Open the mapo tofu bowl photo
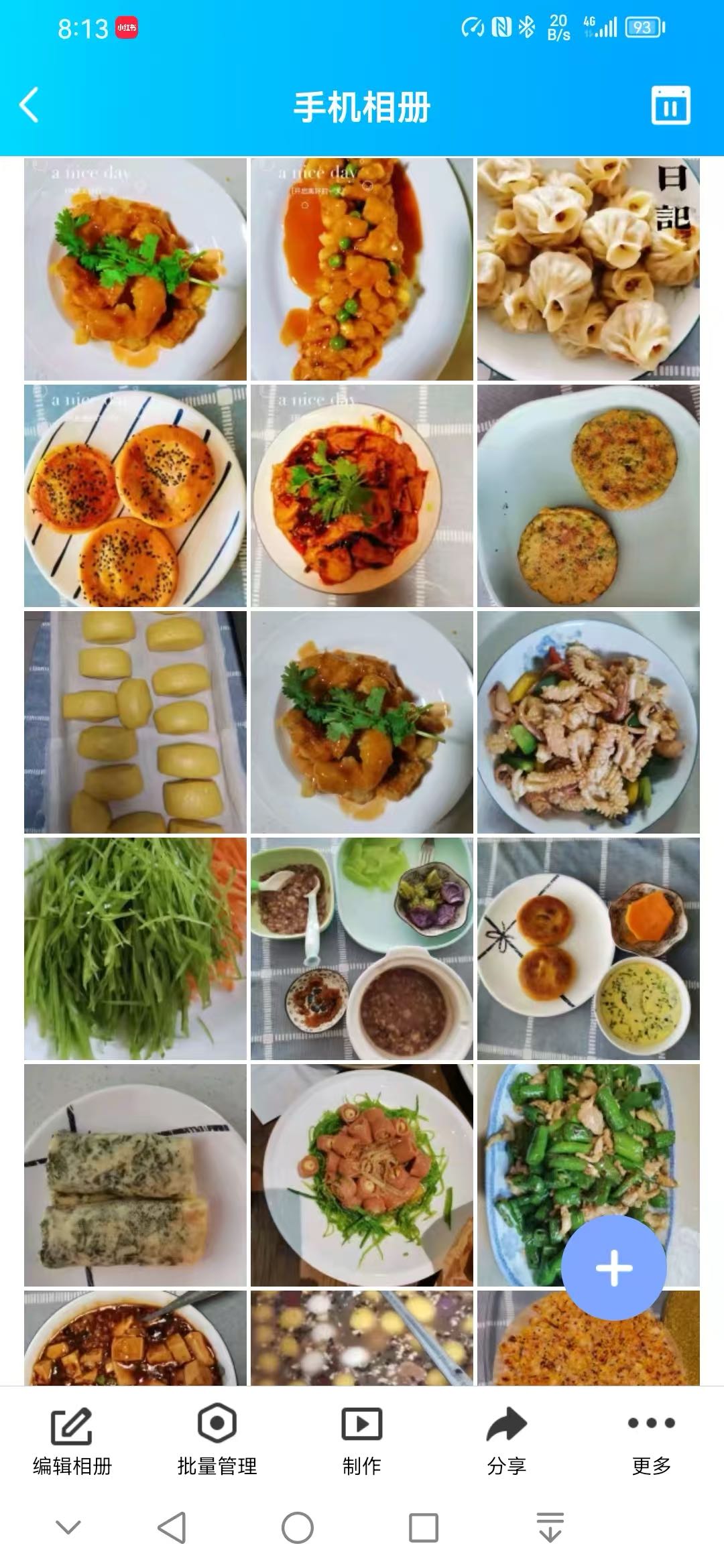Screen dimensions: 724x1568 (135, 1337)
